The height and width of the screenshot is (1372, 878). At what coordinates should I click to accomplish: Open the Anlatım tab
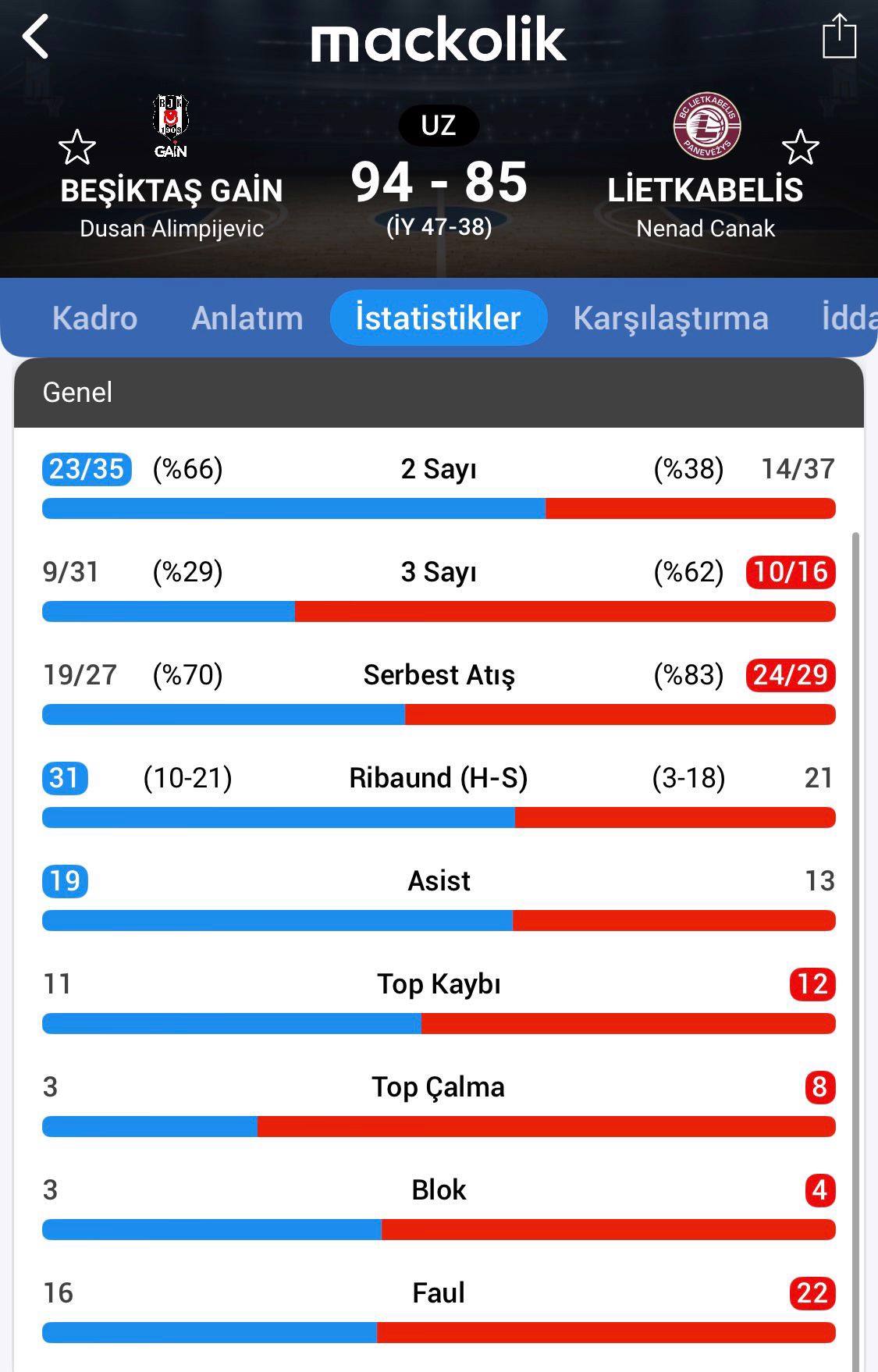(x=247, y=318)
